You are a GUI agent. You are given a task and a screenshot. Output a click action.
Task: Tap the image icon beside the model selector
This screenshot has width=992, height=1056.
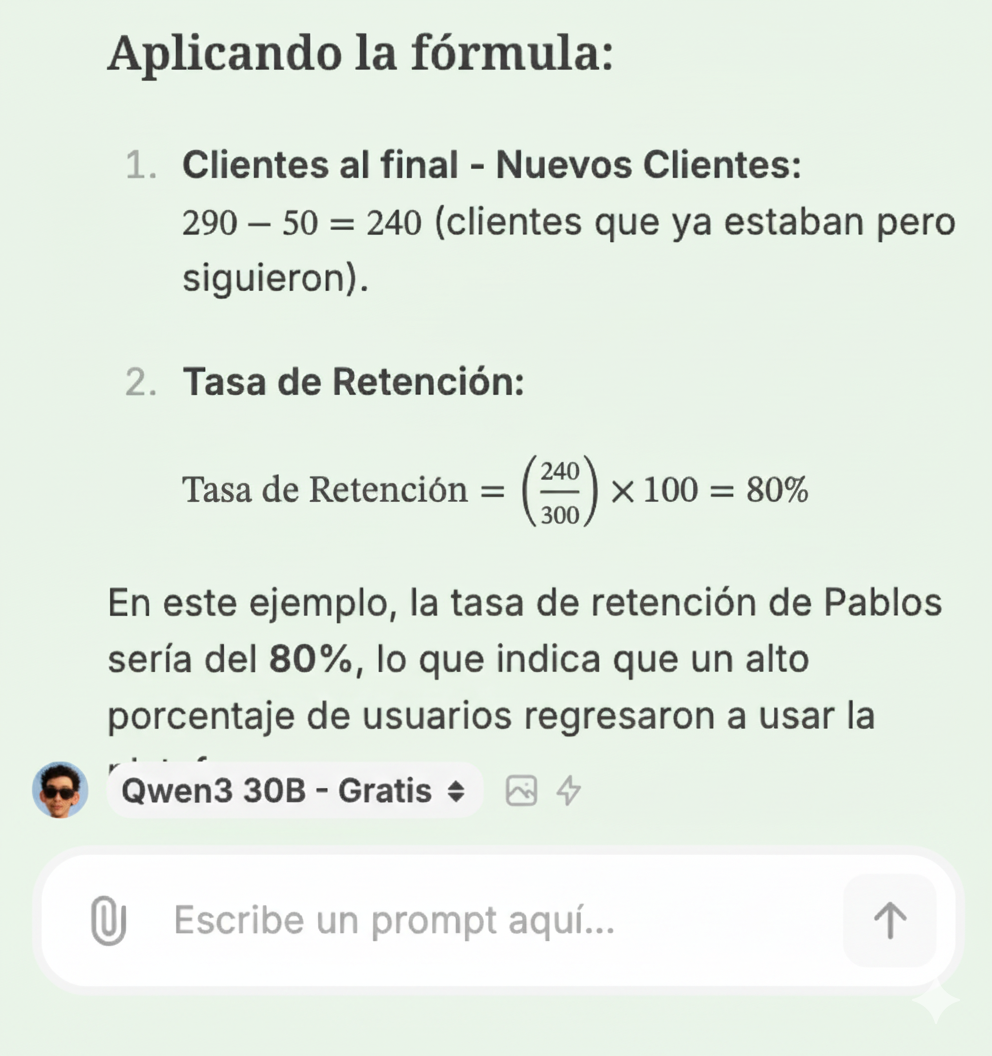521,792
